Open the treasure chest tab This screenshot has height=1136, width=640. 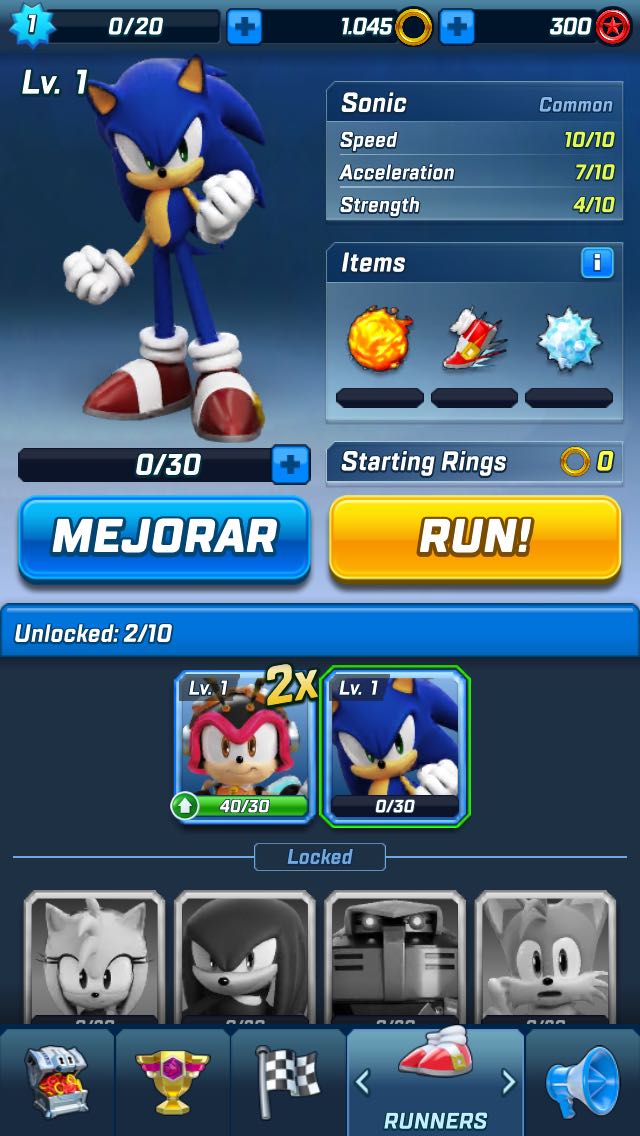point(57,1082)
